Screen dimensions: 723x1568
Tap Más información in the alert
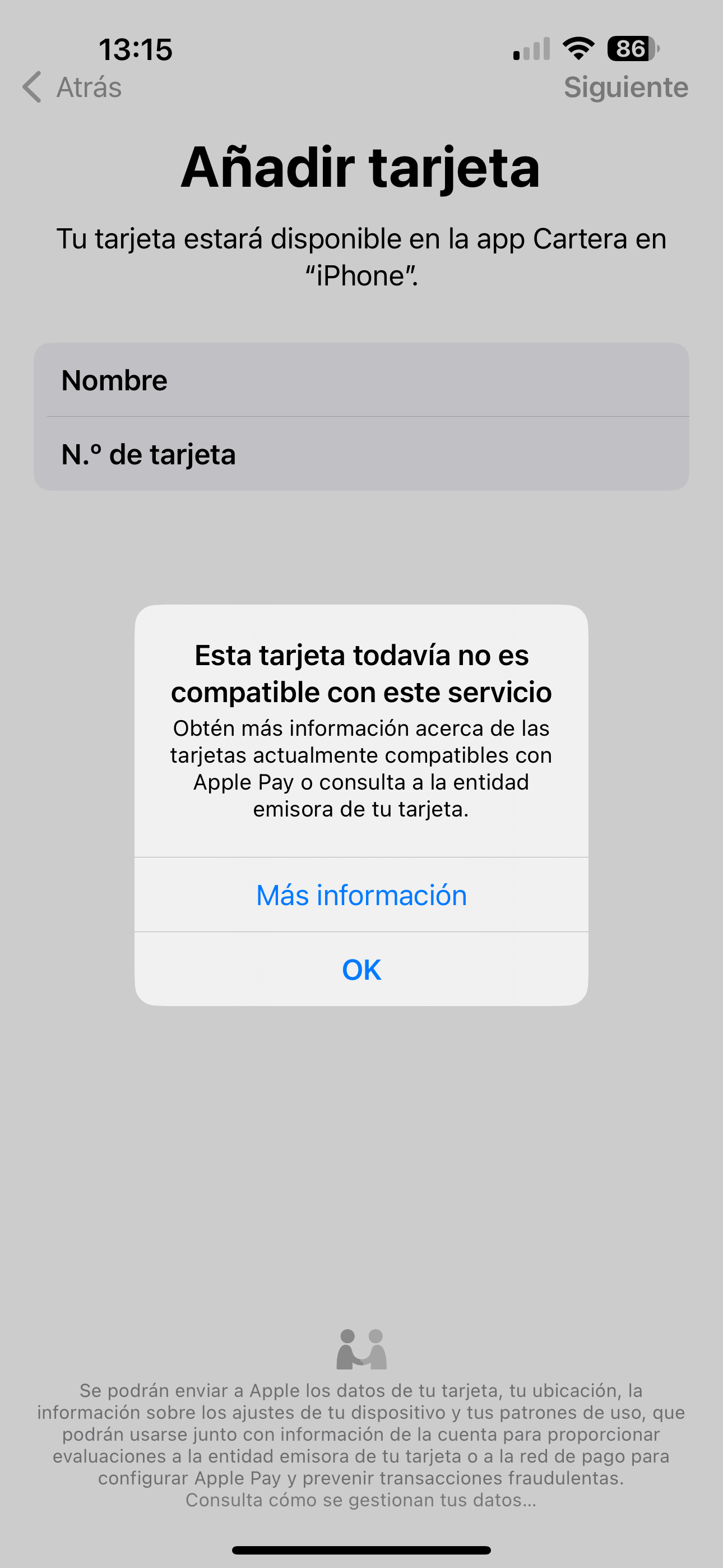click(361, 895)
